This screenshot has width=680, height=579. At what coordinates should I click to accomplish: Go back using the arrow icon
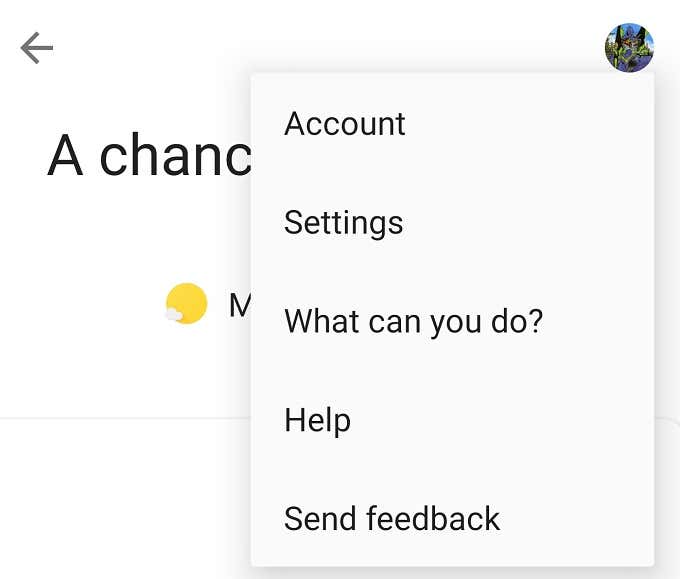[37, 47]
